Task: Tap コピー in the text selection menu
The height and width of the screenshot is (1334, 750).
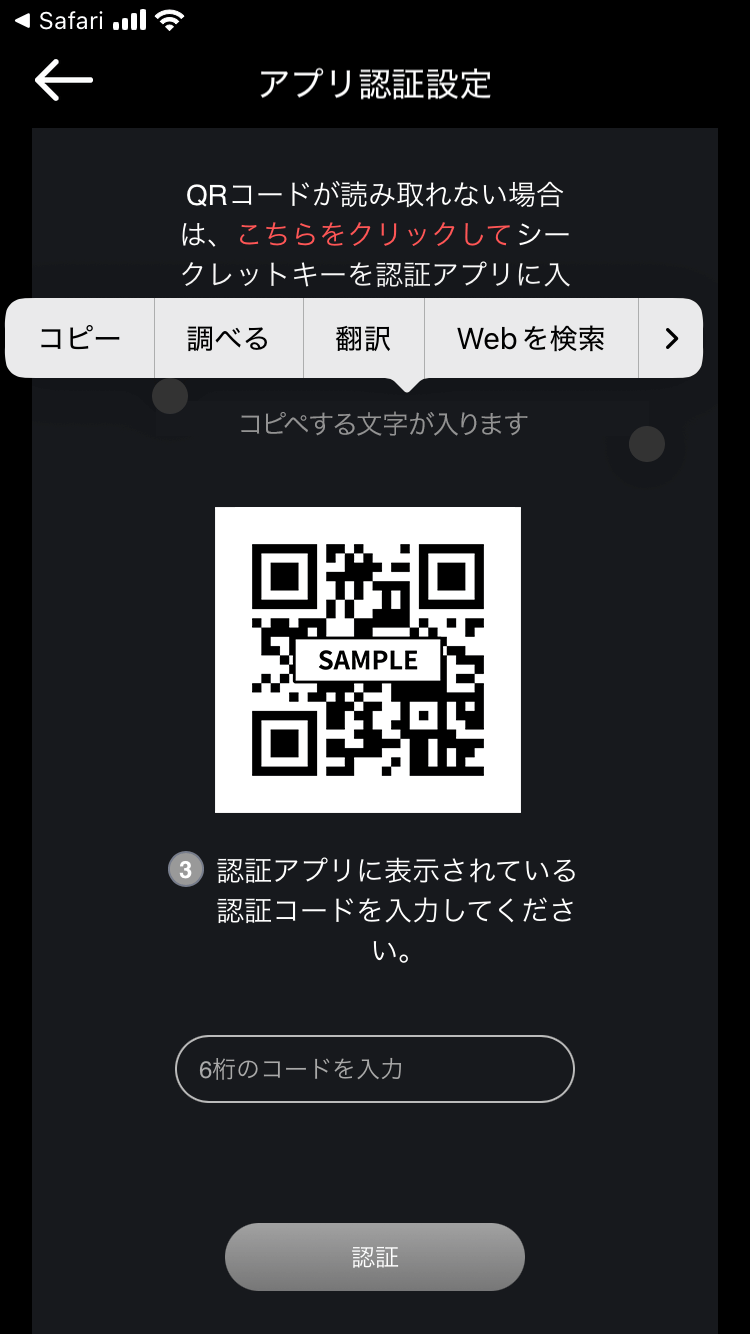Action: pos(80,339)
